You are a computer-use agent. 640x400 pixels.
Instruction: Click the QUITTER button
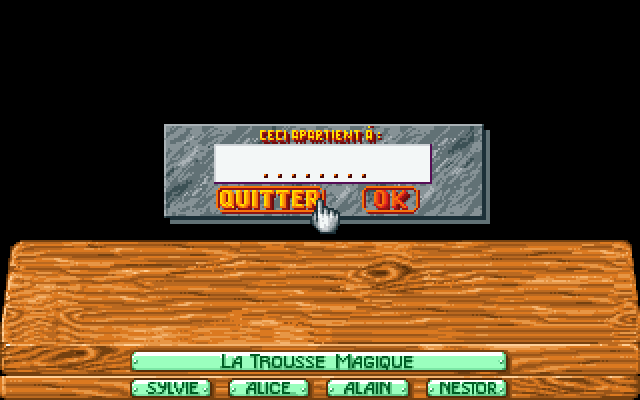(269, 199)
